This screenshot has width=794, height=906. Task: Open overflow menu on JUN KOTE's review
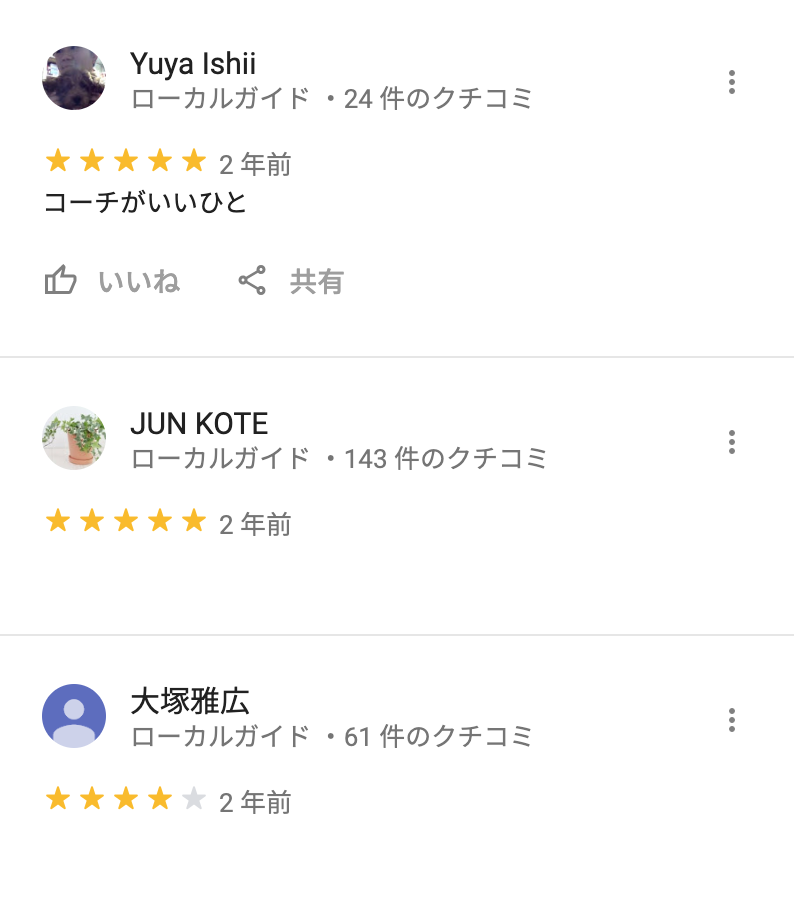732,441
